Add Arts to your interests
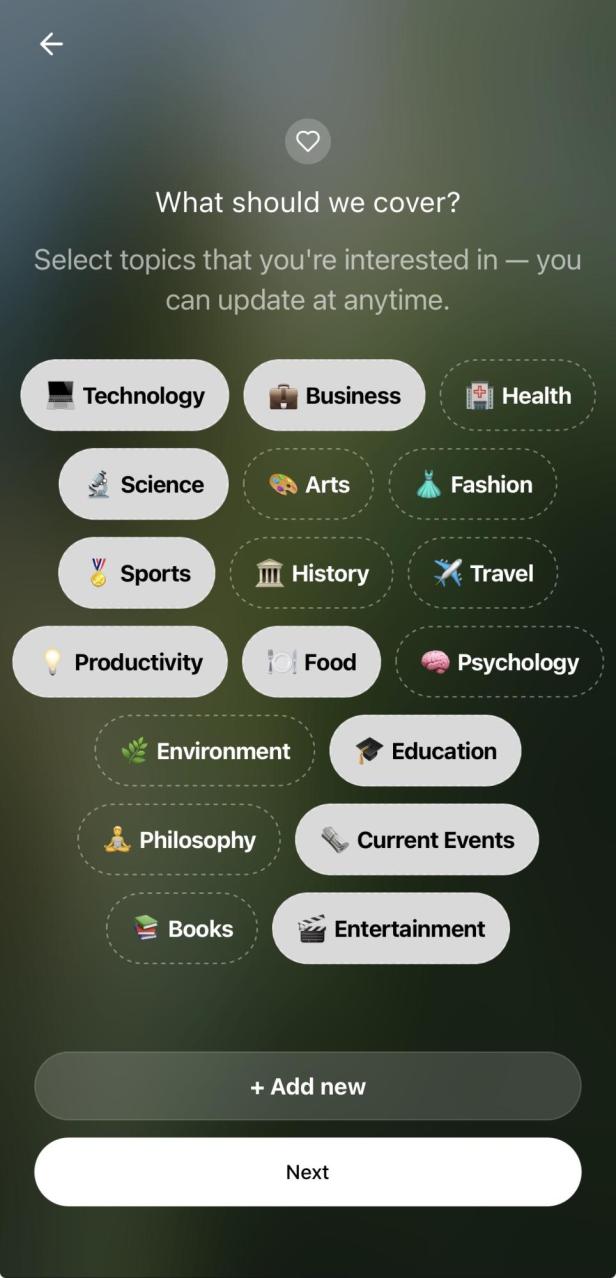Screen dimensions: 616x1278 pyautogui.click(x=308, y=485)
